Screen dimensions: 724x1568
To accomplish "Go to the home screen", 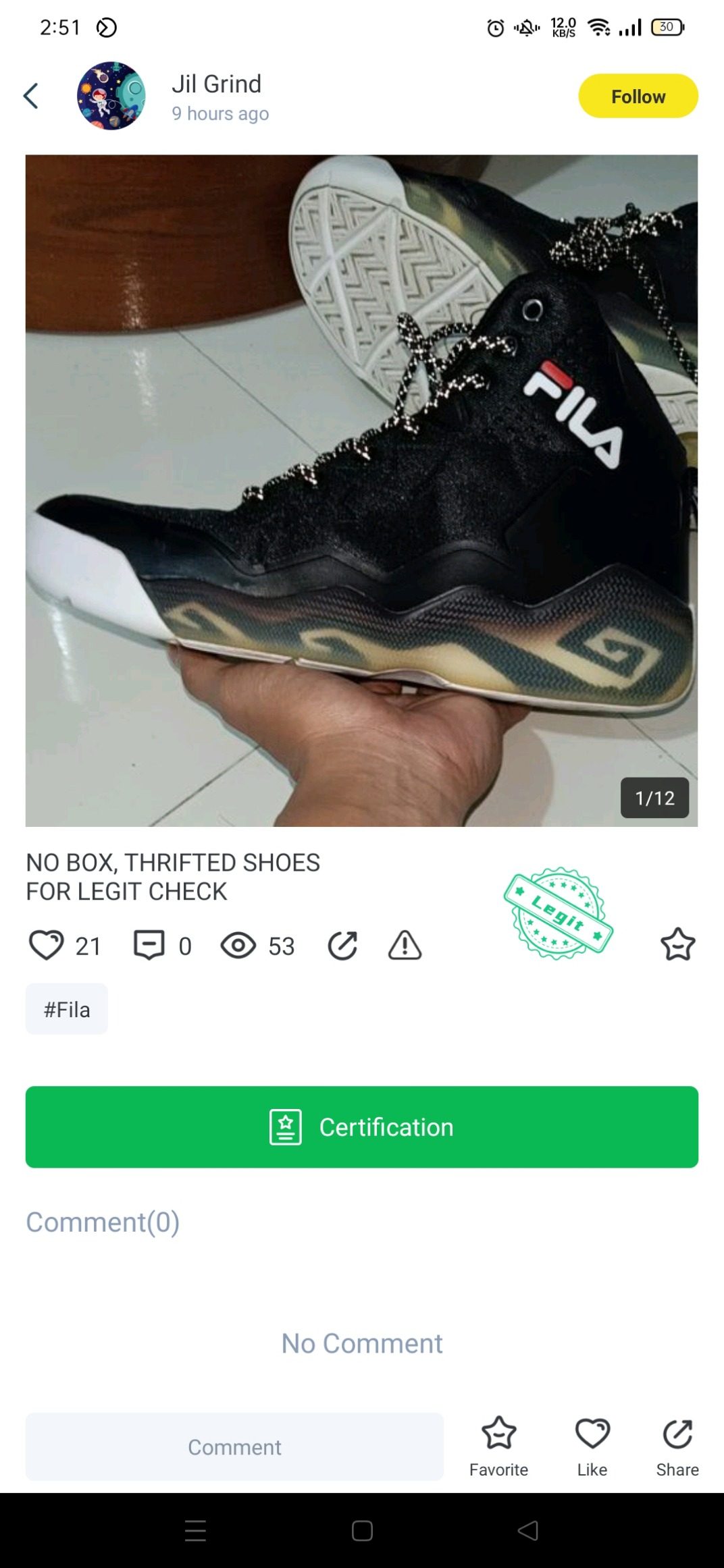I will coord(362,1531).
